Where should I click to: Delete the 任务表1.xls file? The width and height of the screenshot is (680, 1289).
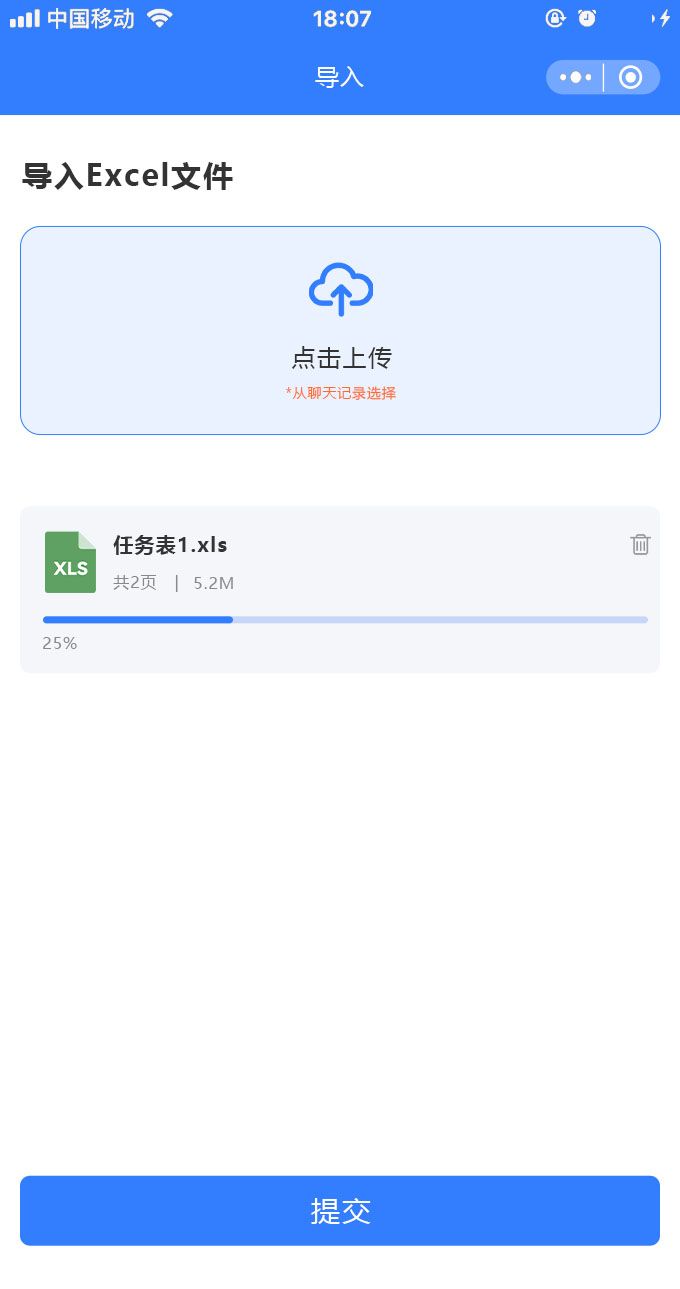coord(640,544)
